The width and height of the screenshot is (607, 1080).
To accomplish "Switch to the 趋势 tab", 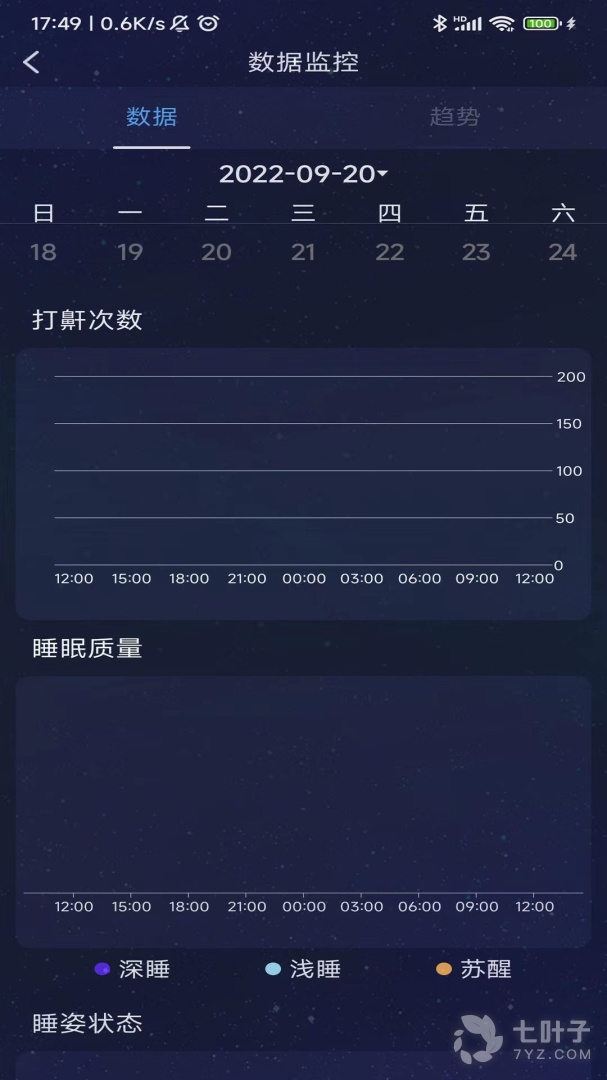I will click(454, 116).
